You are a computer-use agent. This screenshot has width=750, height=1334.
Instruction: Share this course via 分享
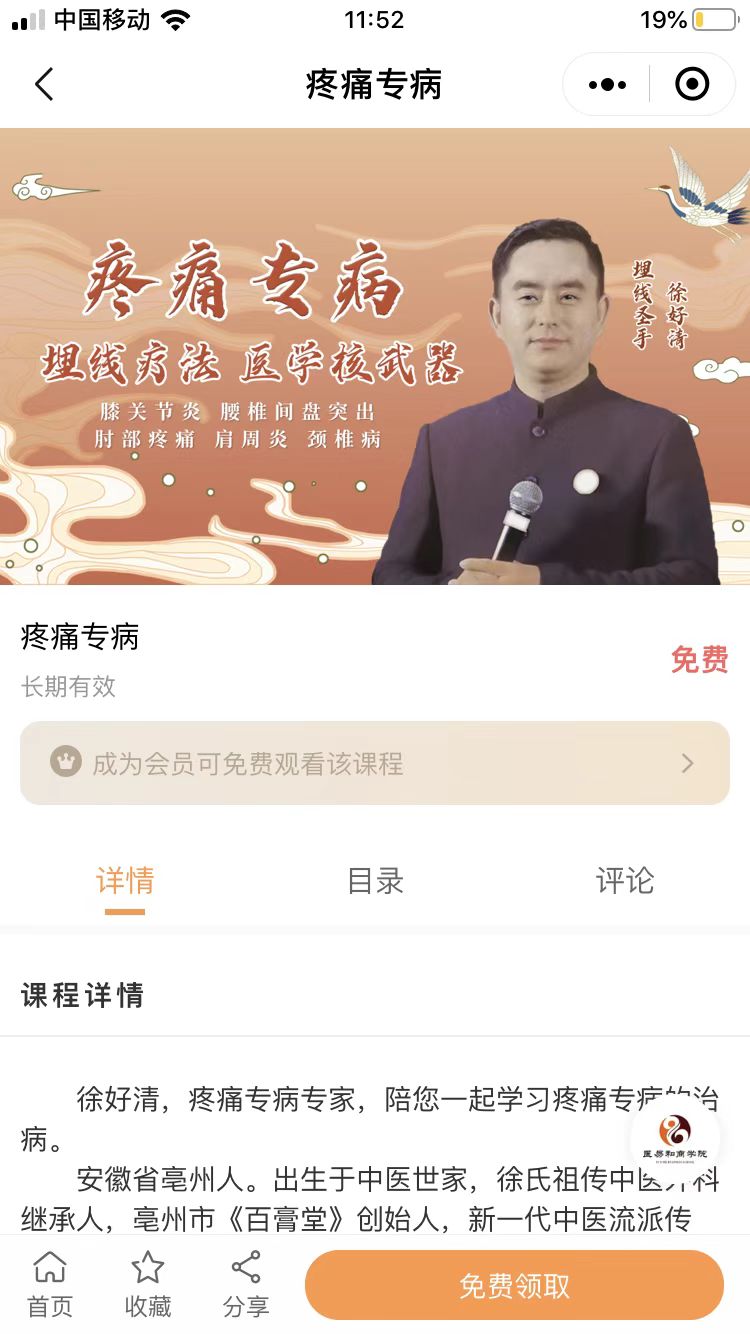(x=246, y=1284)
